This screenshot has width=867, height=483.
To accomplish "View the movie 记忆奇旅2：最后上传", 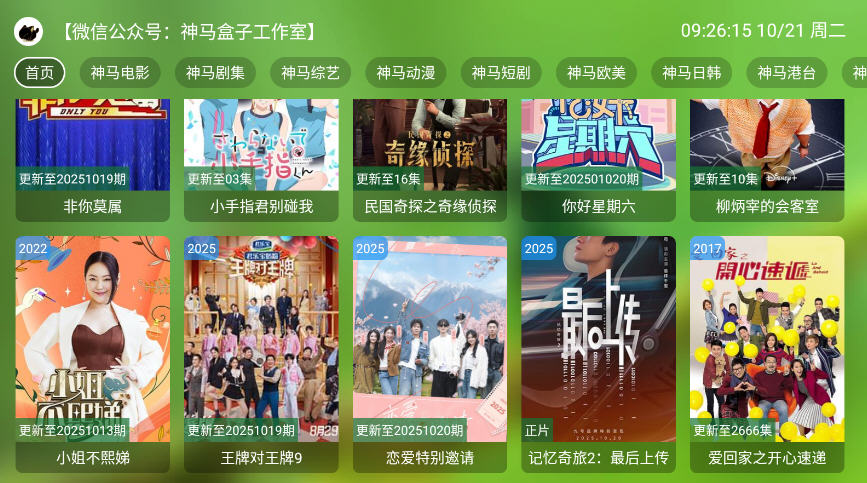I will tap(598, 345).
